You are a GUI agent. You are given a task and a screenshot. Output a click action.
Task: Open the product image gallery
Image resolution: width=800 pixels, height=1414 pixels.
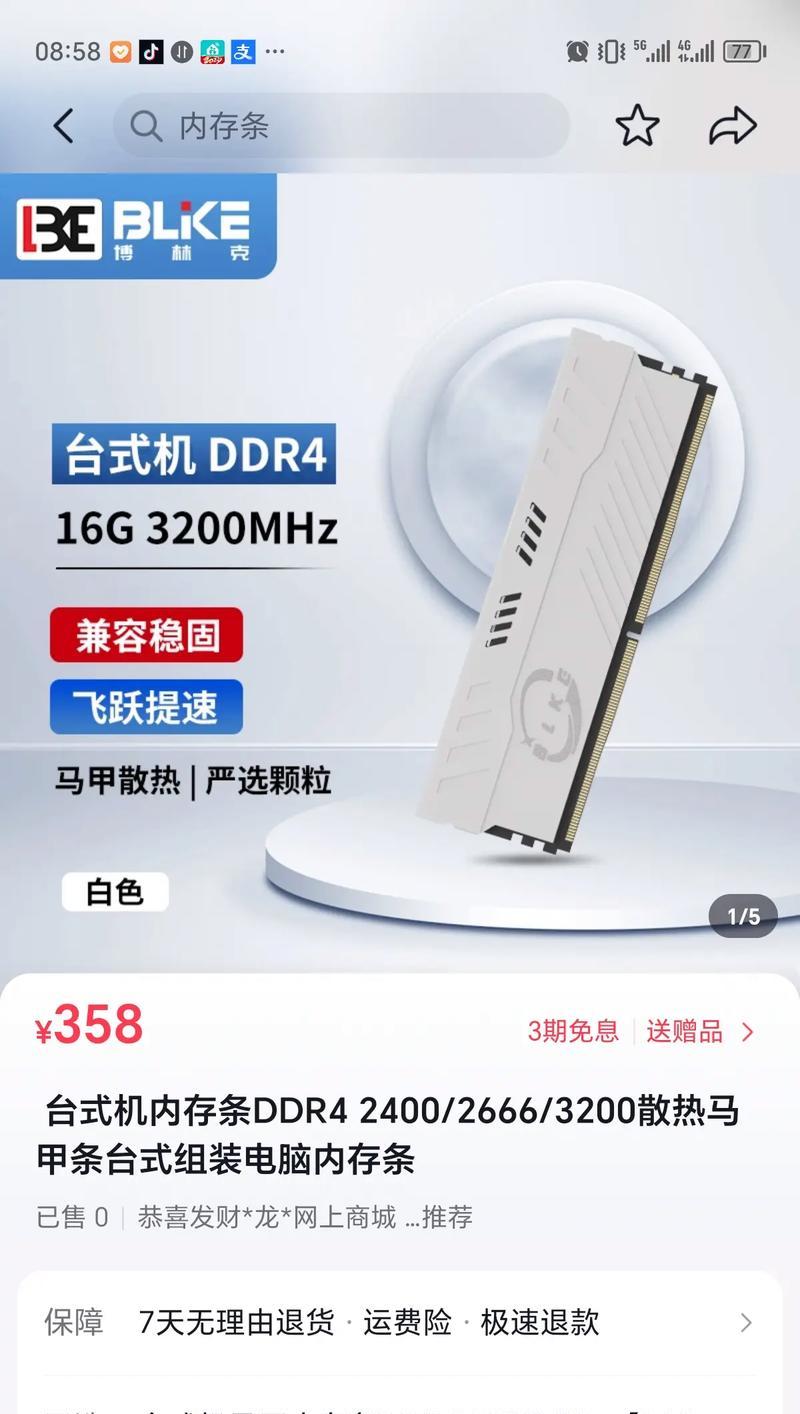400,572
